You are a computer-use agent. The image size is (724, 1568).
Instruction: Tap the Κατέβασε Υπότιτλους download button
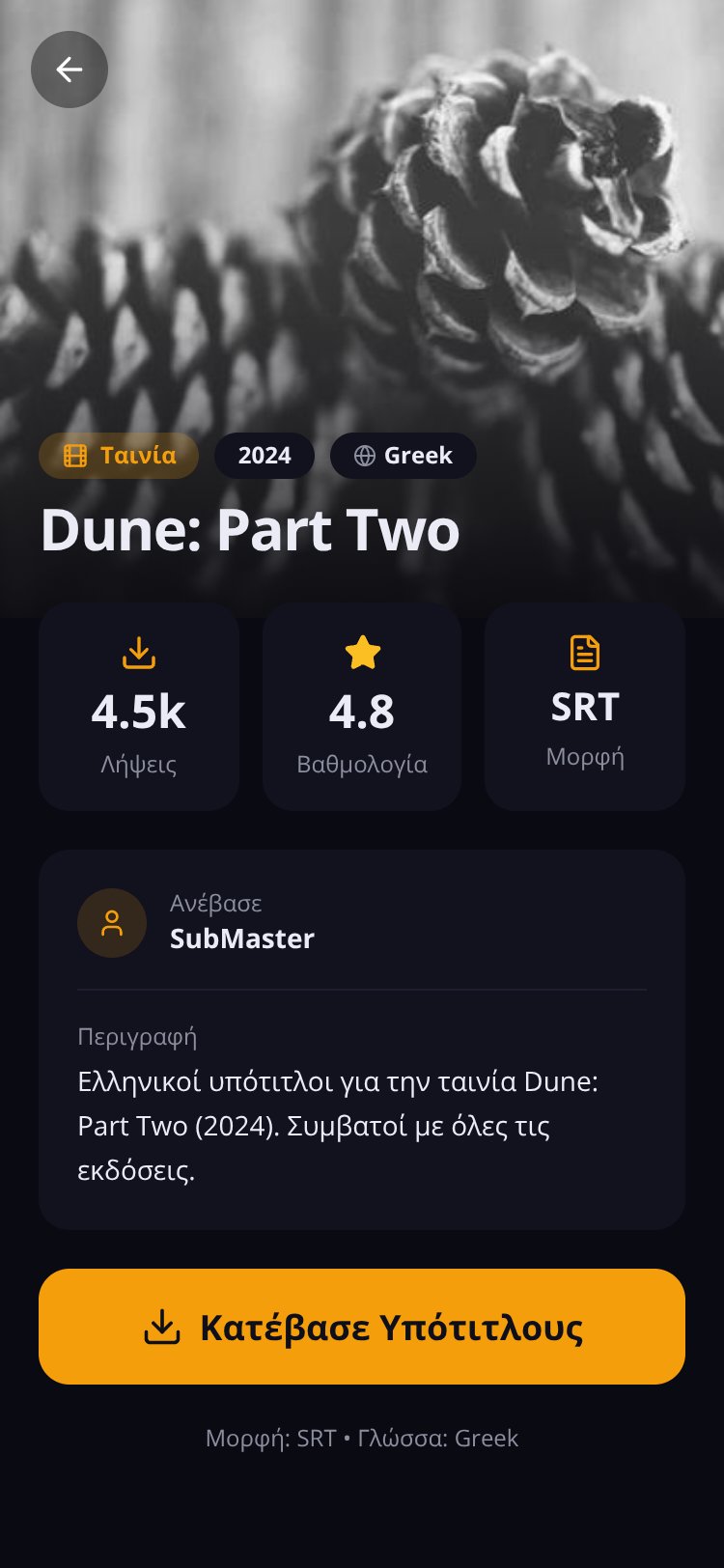pos(362,1327)
